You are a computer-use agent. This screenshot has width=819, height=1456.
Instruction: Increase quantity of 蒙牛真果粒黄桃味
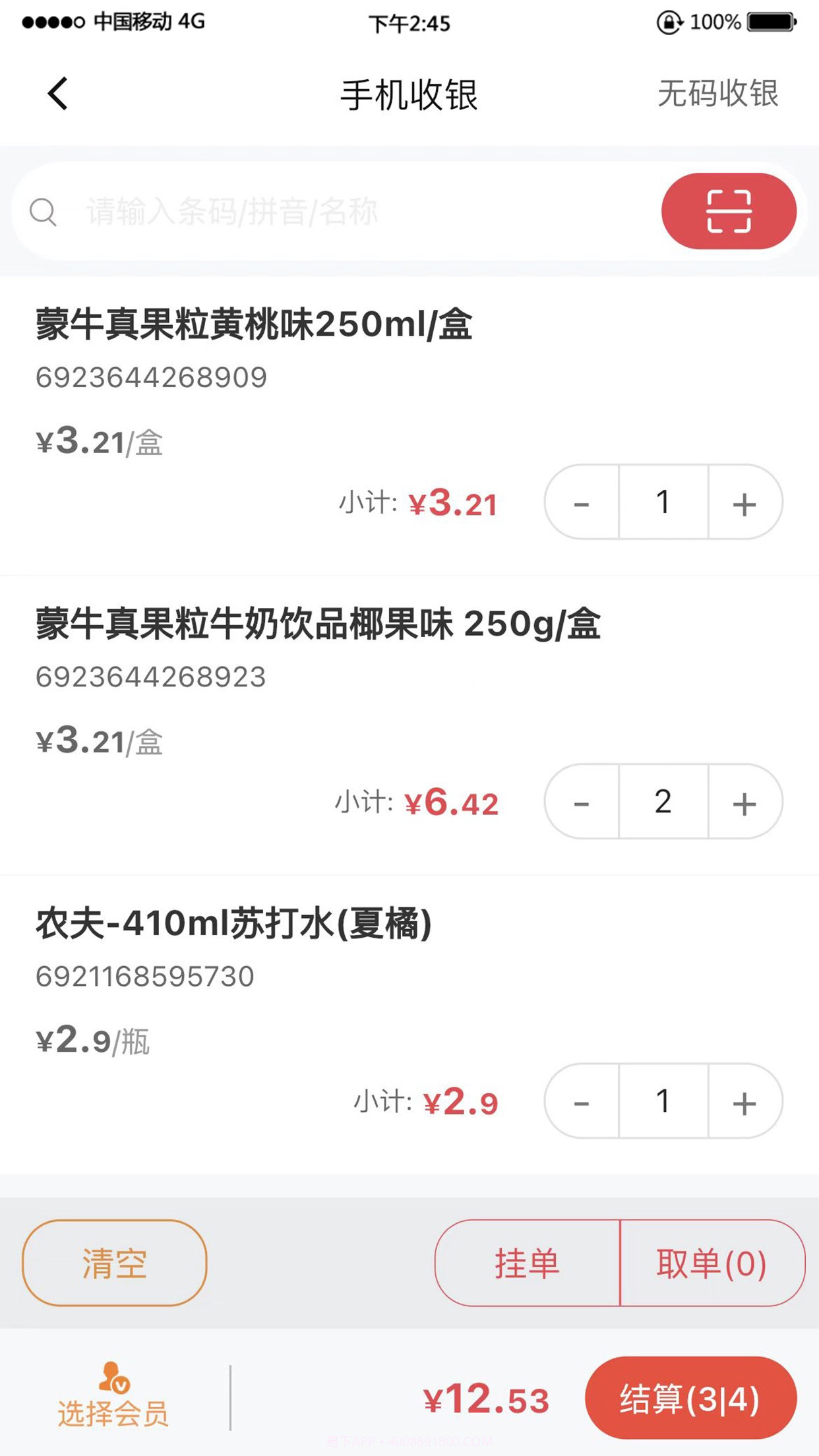click(x=744, y=504)
